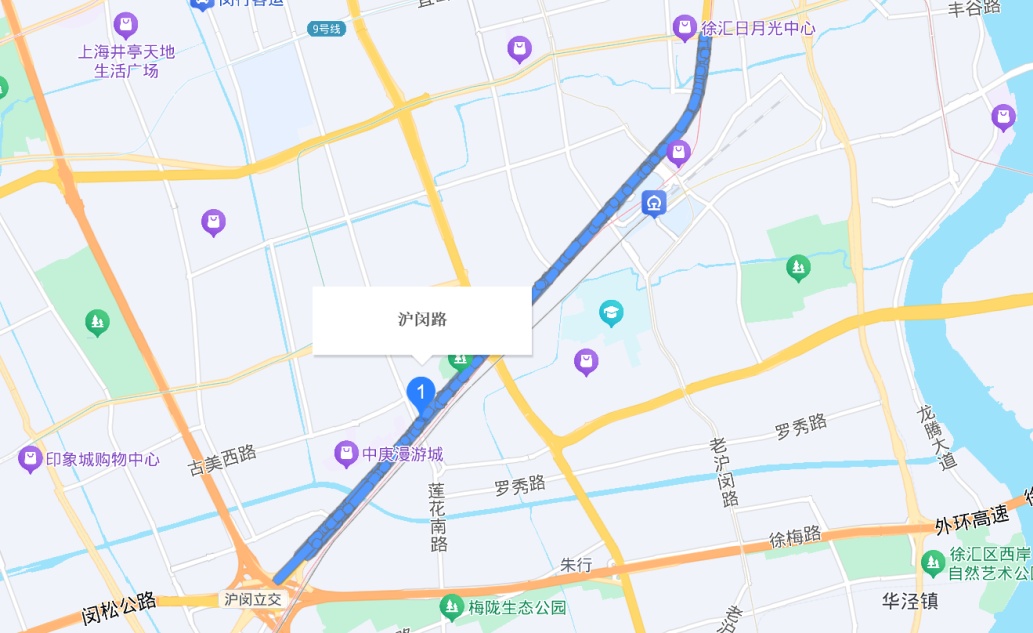Select the 中庚漫游城 shopping marker

click(346, 454)
